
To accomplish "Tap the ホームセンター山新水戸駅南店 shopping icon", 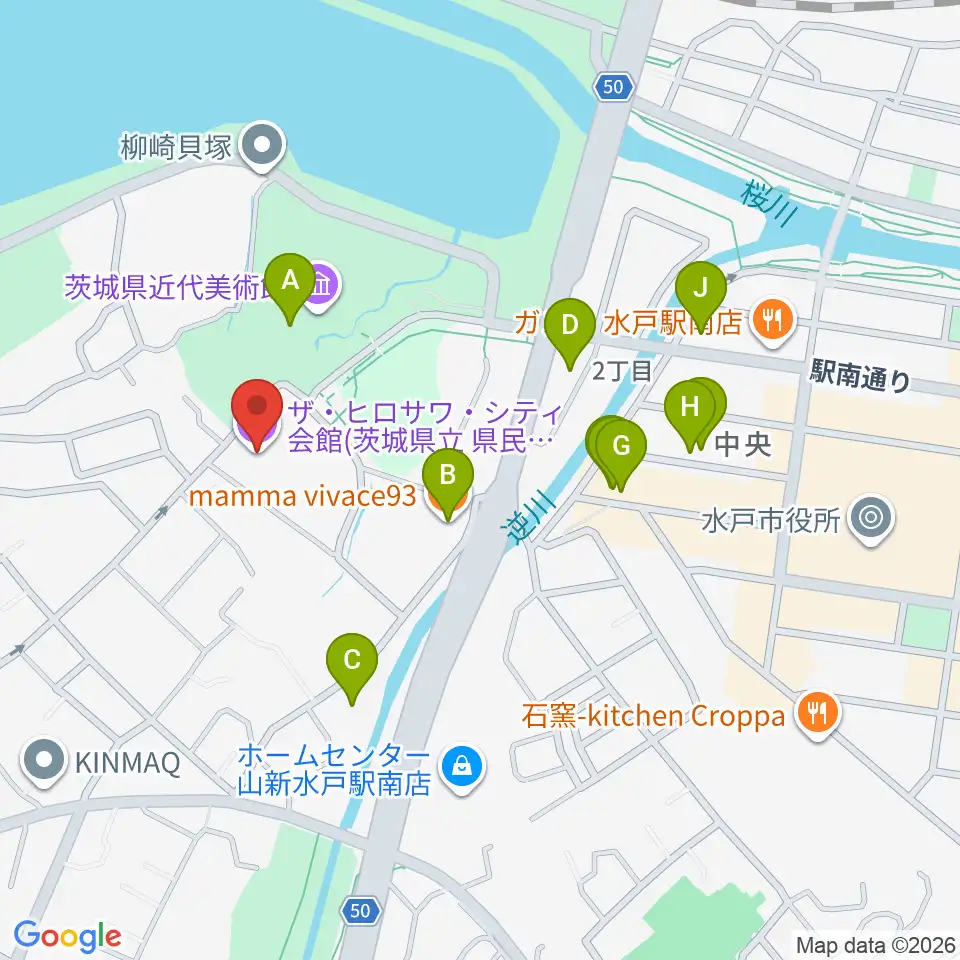I will point(462,768).
